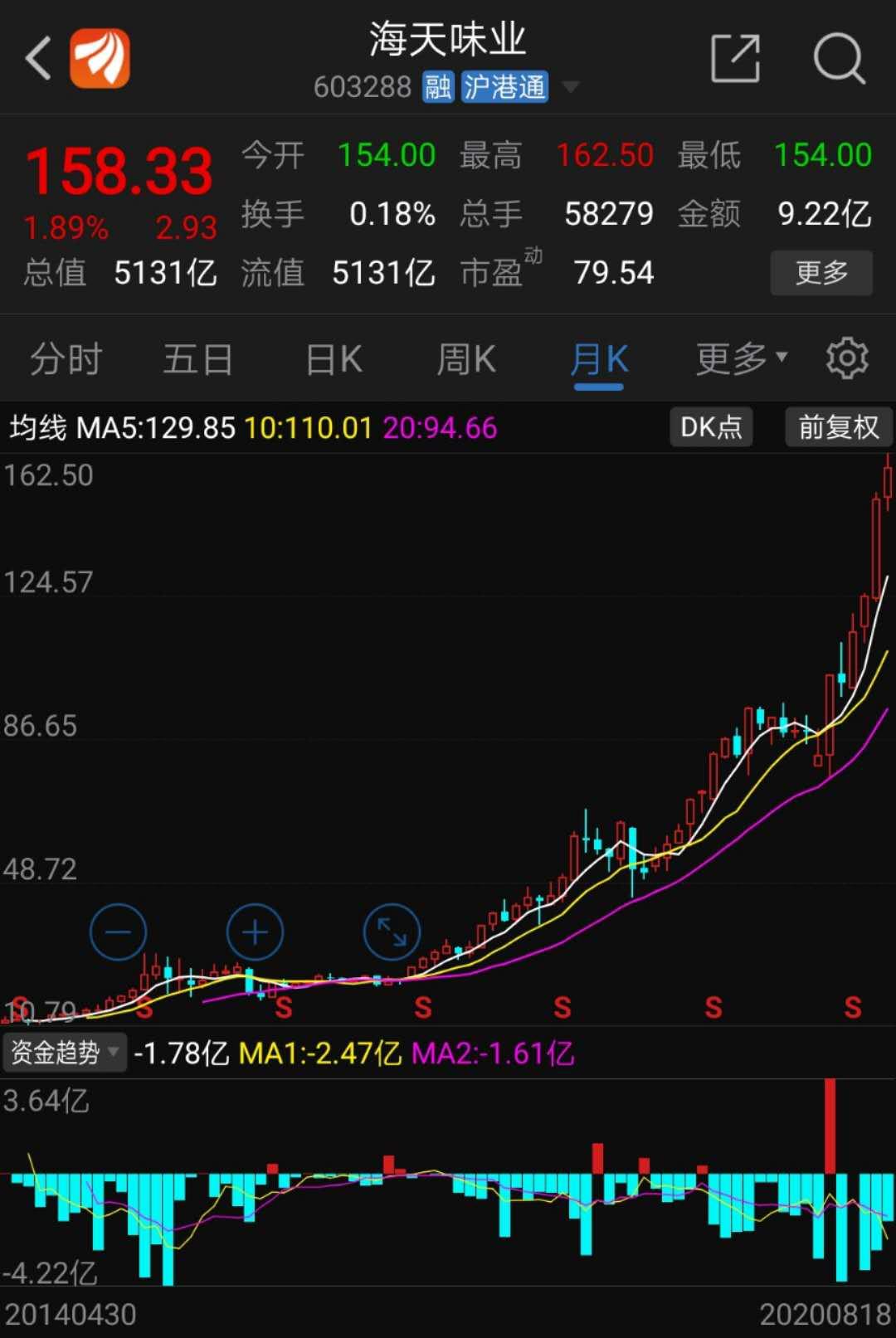Open the 资金趋势 indicator dropdown
The height and width of the screenshot is (1338, 896).
pyautogui.click(x=65, y=1051)
